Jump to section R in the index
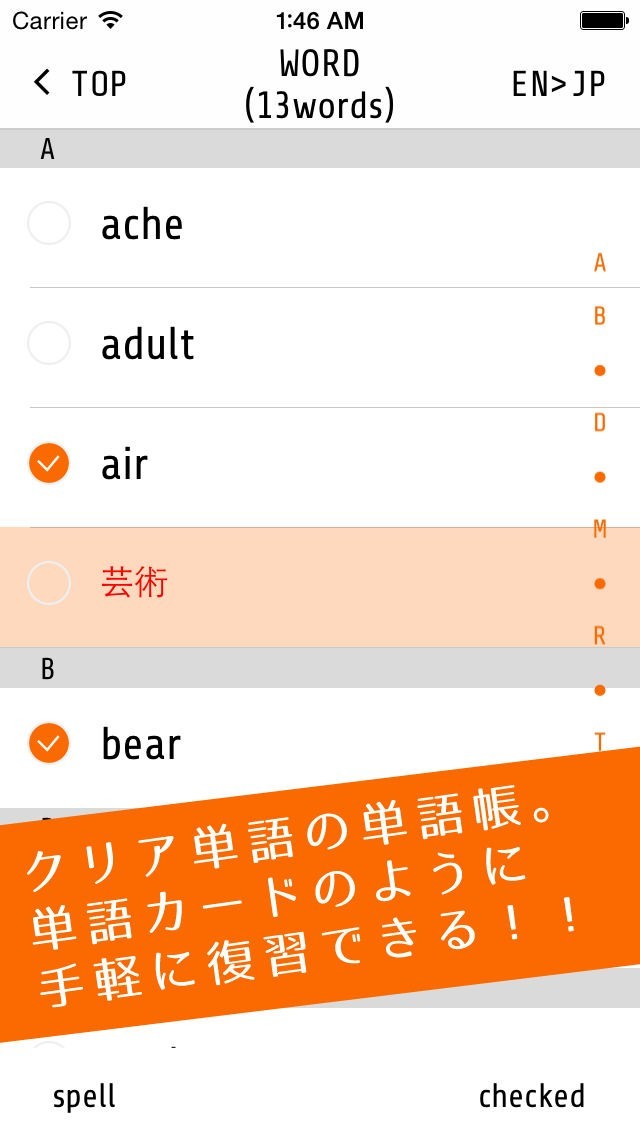 coord(600,636)
